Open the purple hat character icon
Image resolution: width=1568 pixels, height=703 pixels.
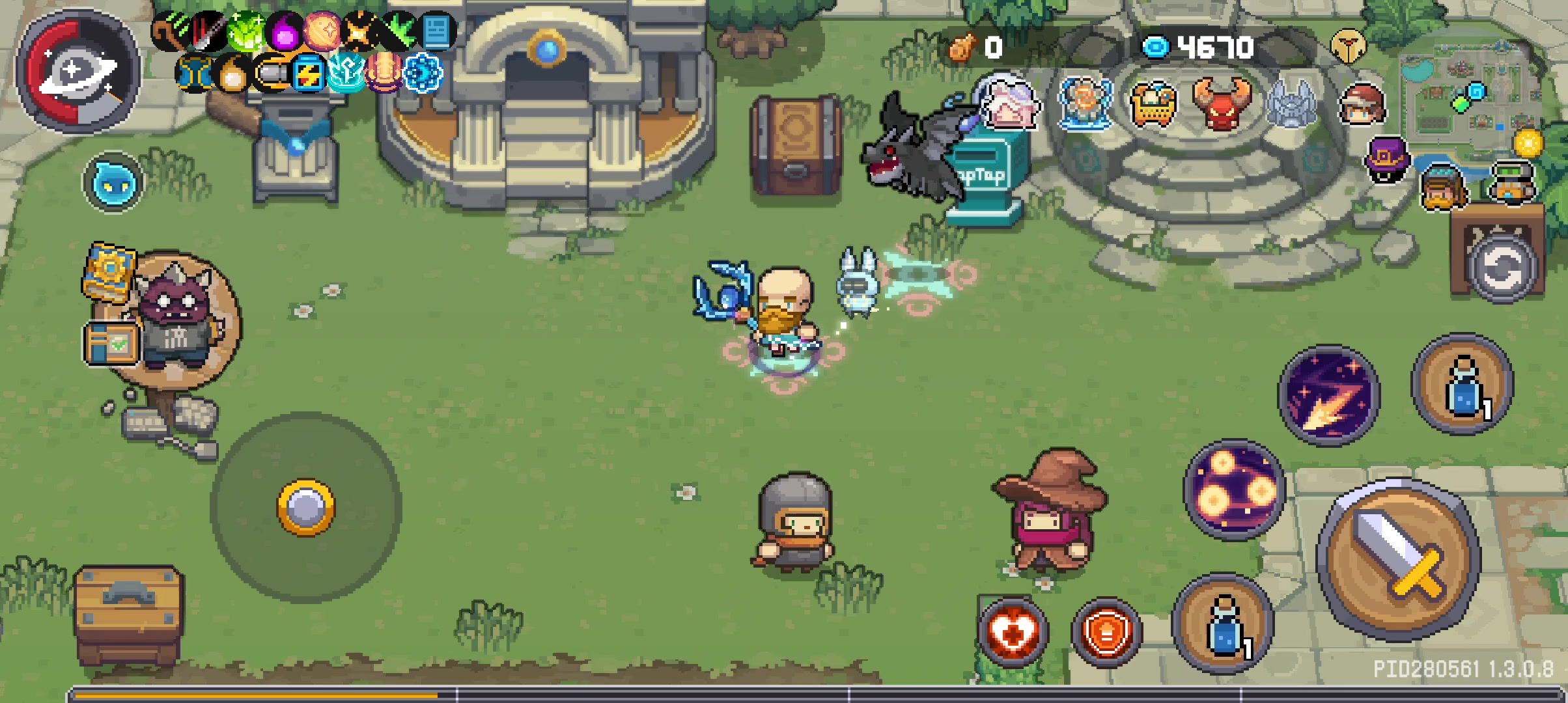click(1387, 159)
